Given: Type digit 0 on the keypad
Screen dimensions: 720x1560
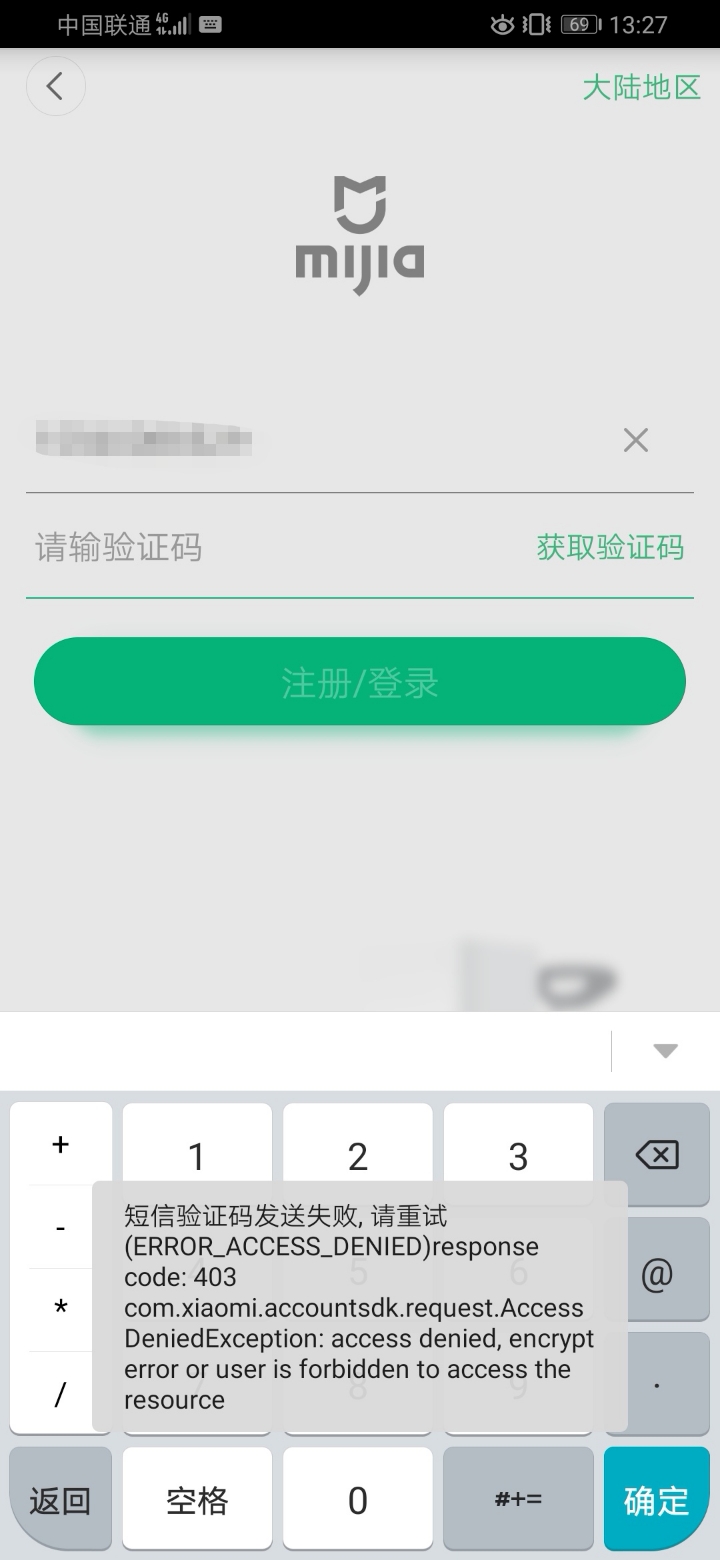Looking at the screenshot, I should coord(358,1500).
